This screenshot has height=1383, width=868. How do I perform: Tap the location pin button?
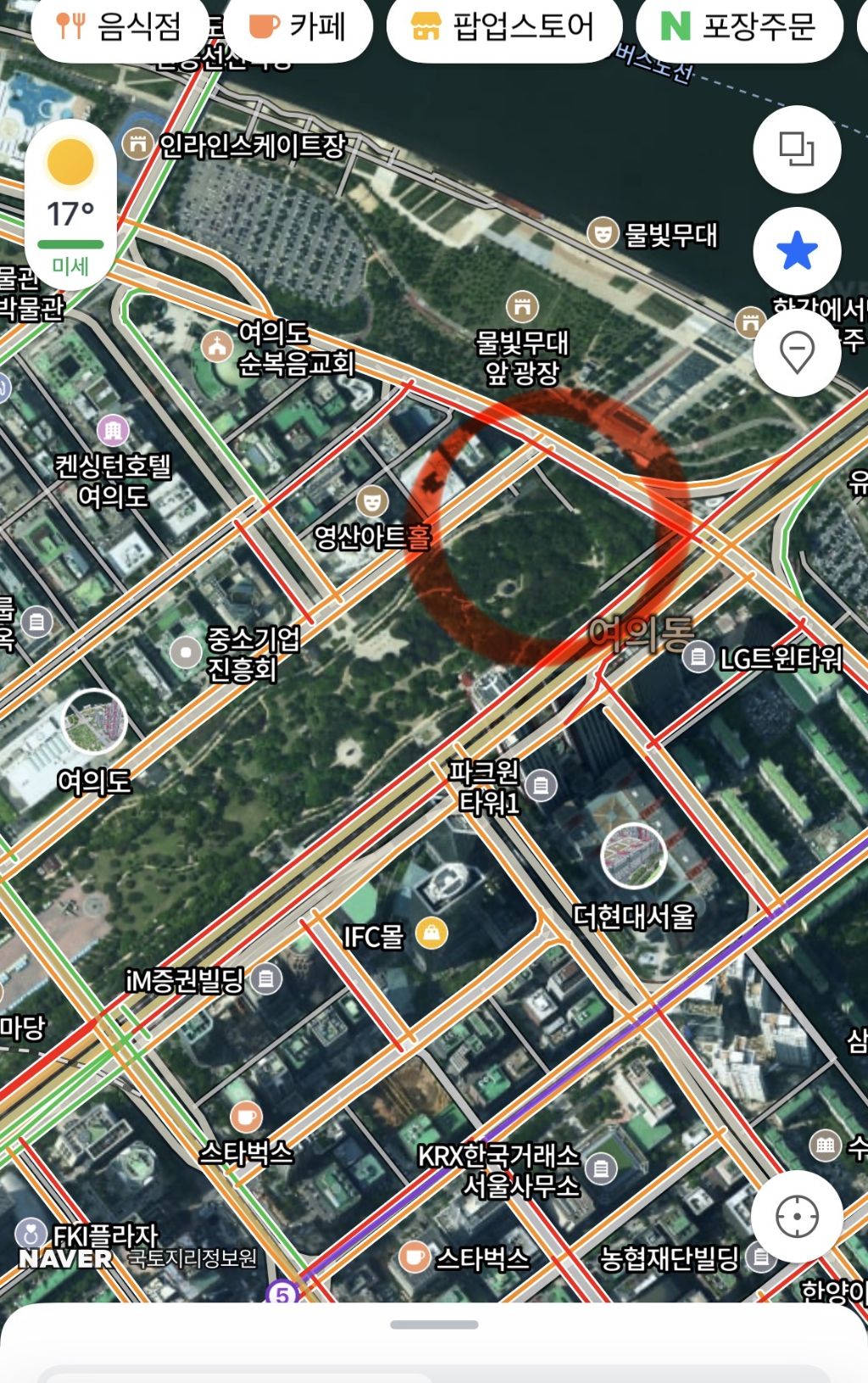pos(797,352)
